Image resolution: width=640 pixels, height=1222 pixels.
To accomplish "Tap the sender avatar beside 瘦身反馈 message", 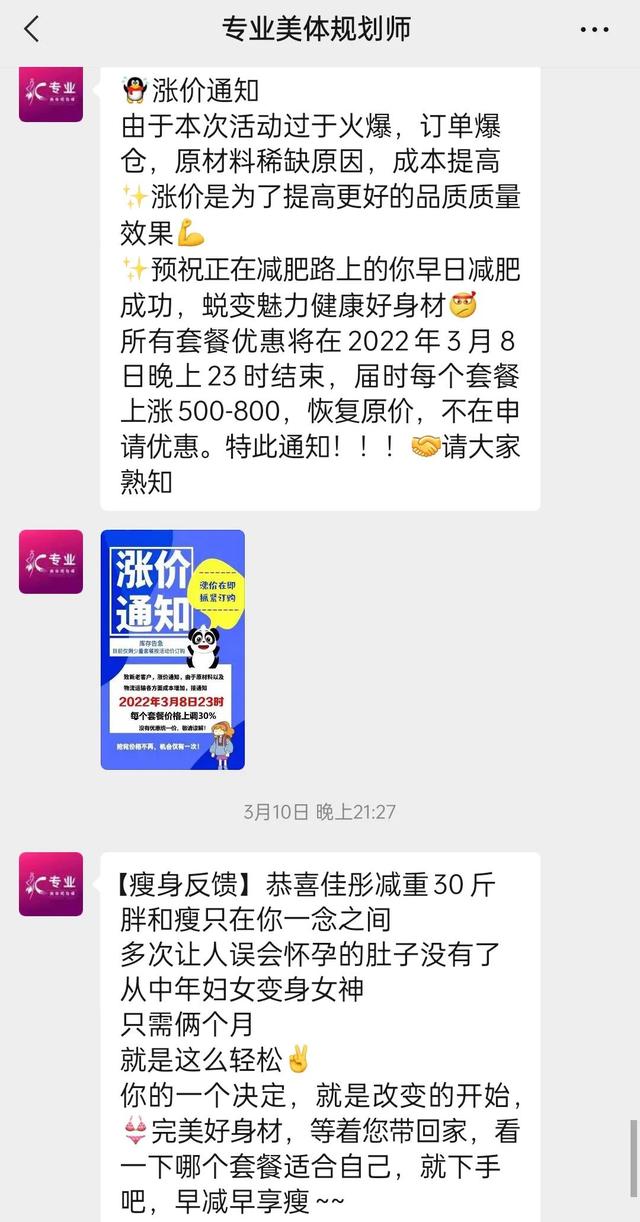I will [x=51, y=884].
